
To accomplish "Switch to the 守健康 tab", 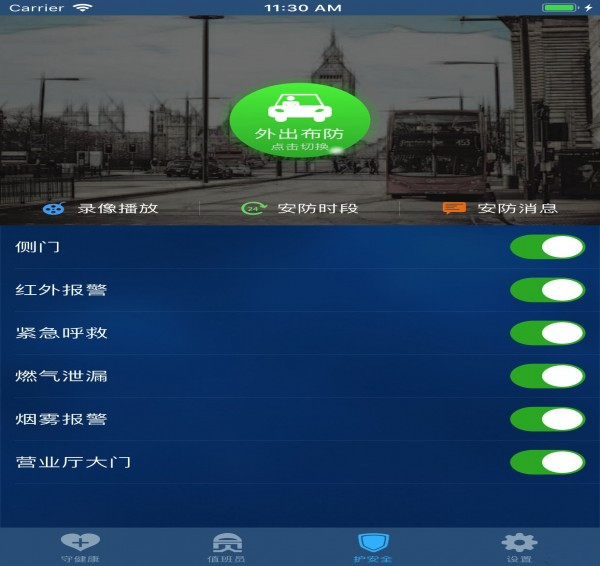I will point(79,547).
